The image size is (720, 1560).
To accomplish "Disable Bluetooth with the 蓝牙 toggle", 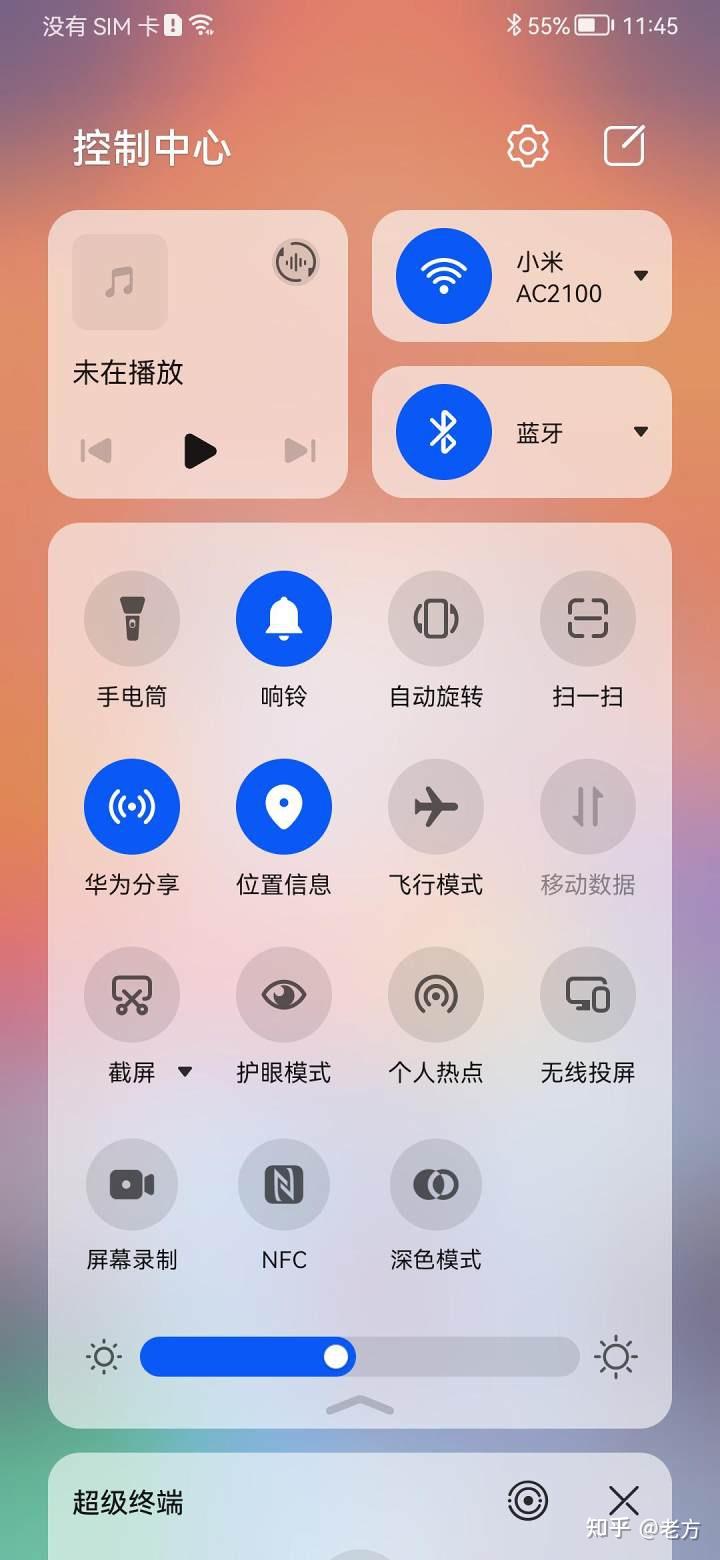I will [444, 432].
